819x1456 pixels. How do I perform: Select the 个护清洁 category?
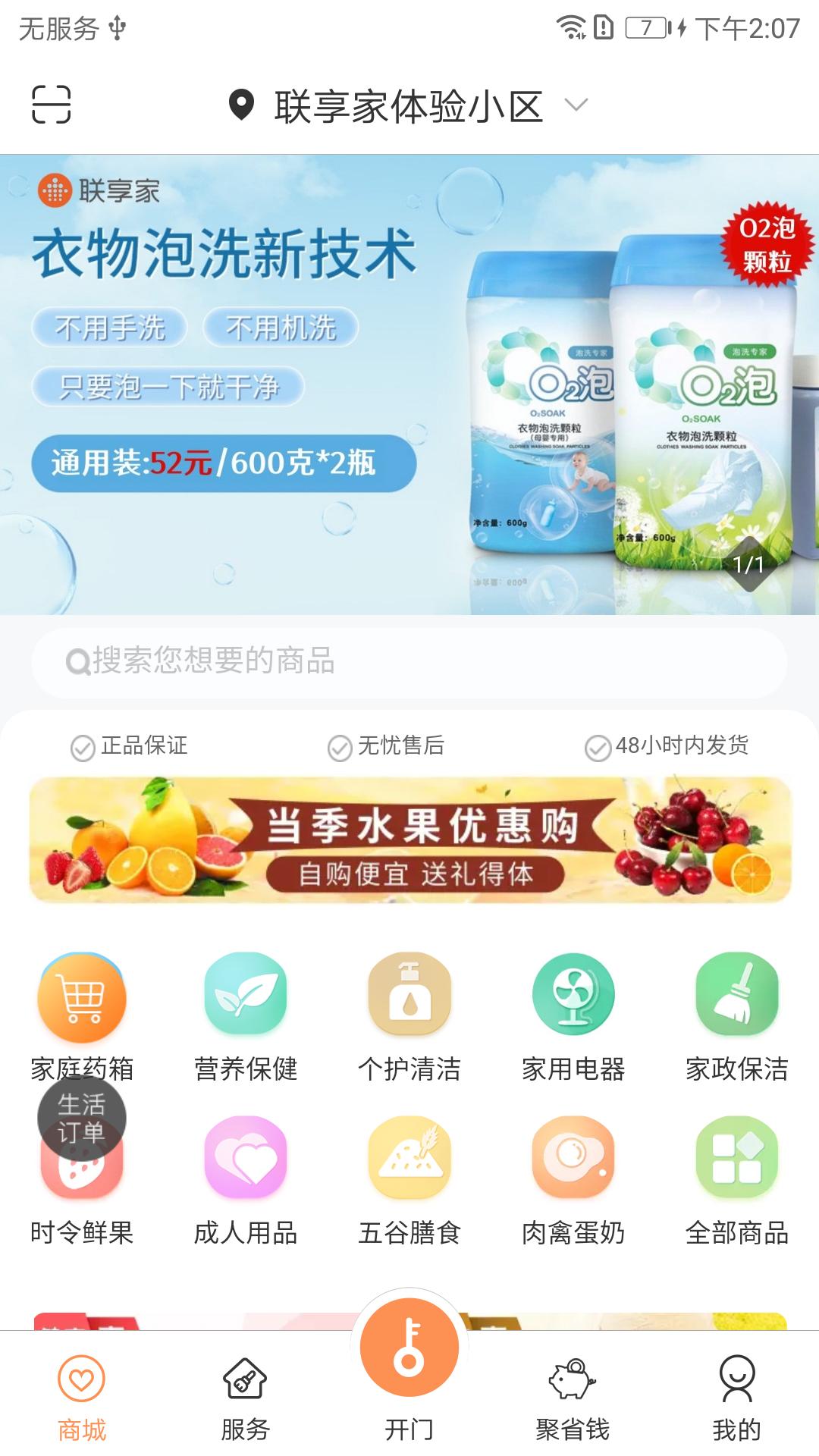[409, 1016]
